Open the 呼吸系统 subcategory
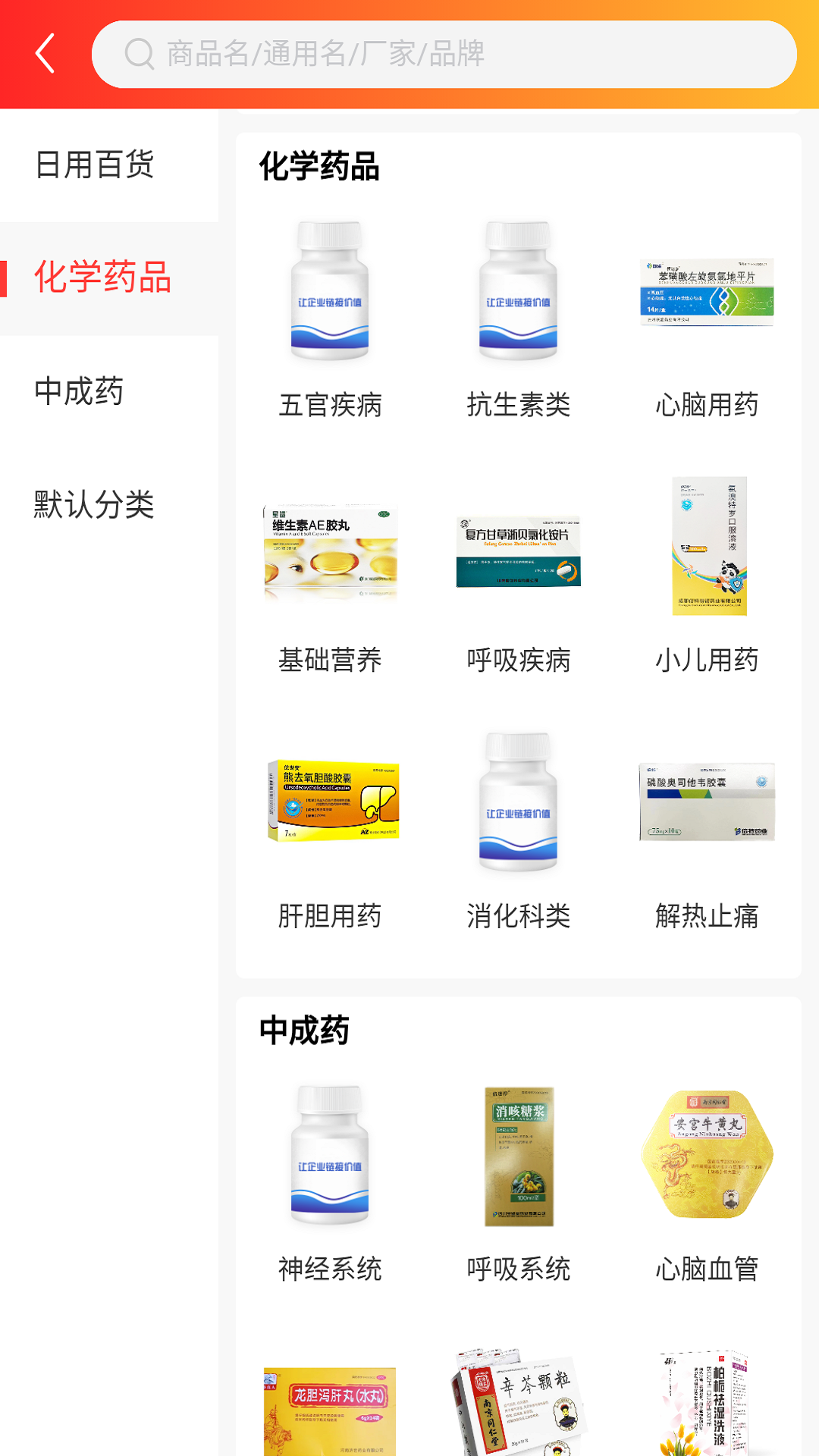 coord(519,1183)
